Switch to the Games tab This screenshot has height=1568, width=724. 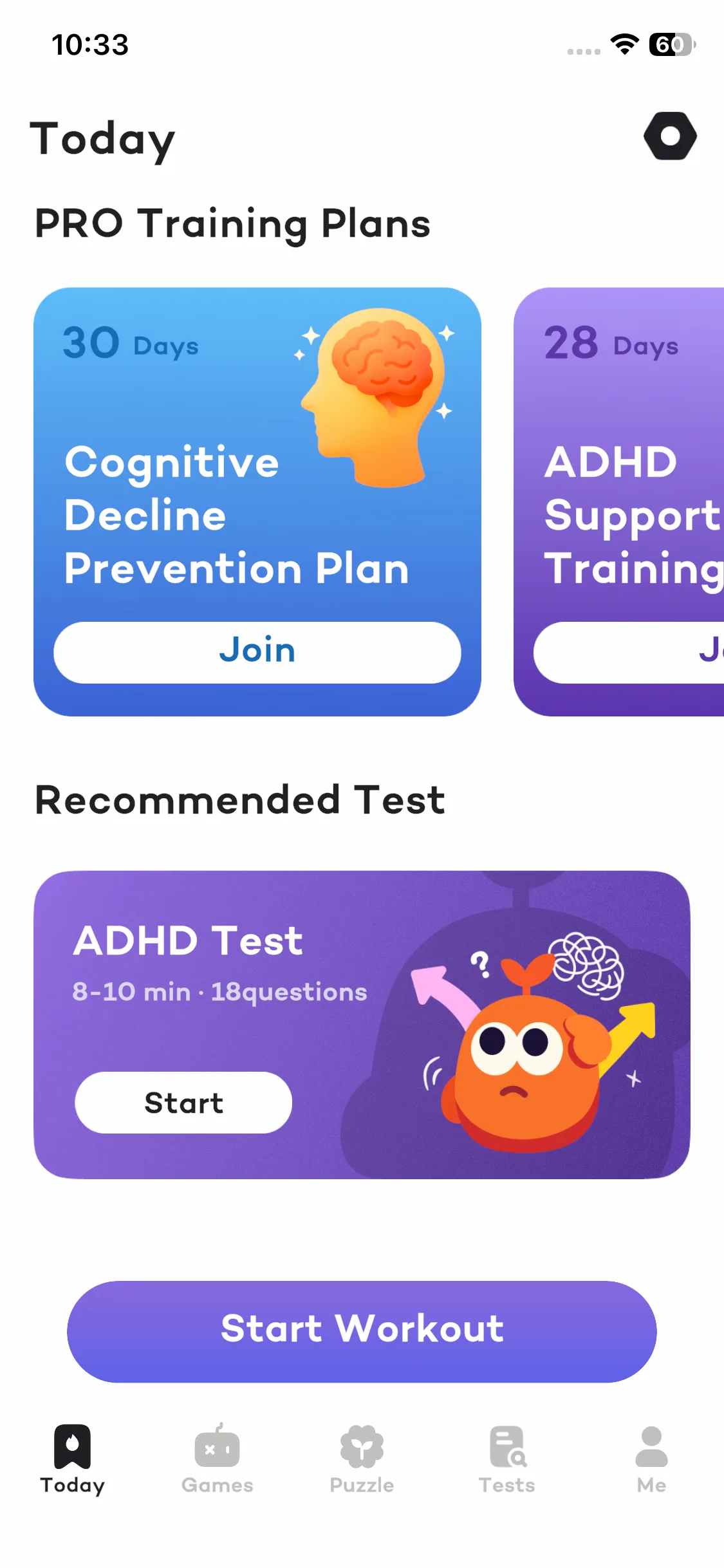point(218,1459)
